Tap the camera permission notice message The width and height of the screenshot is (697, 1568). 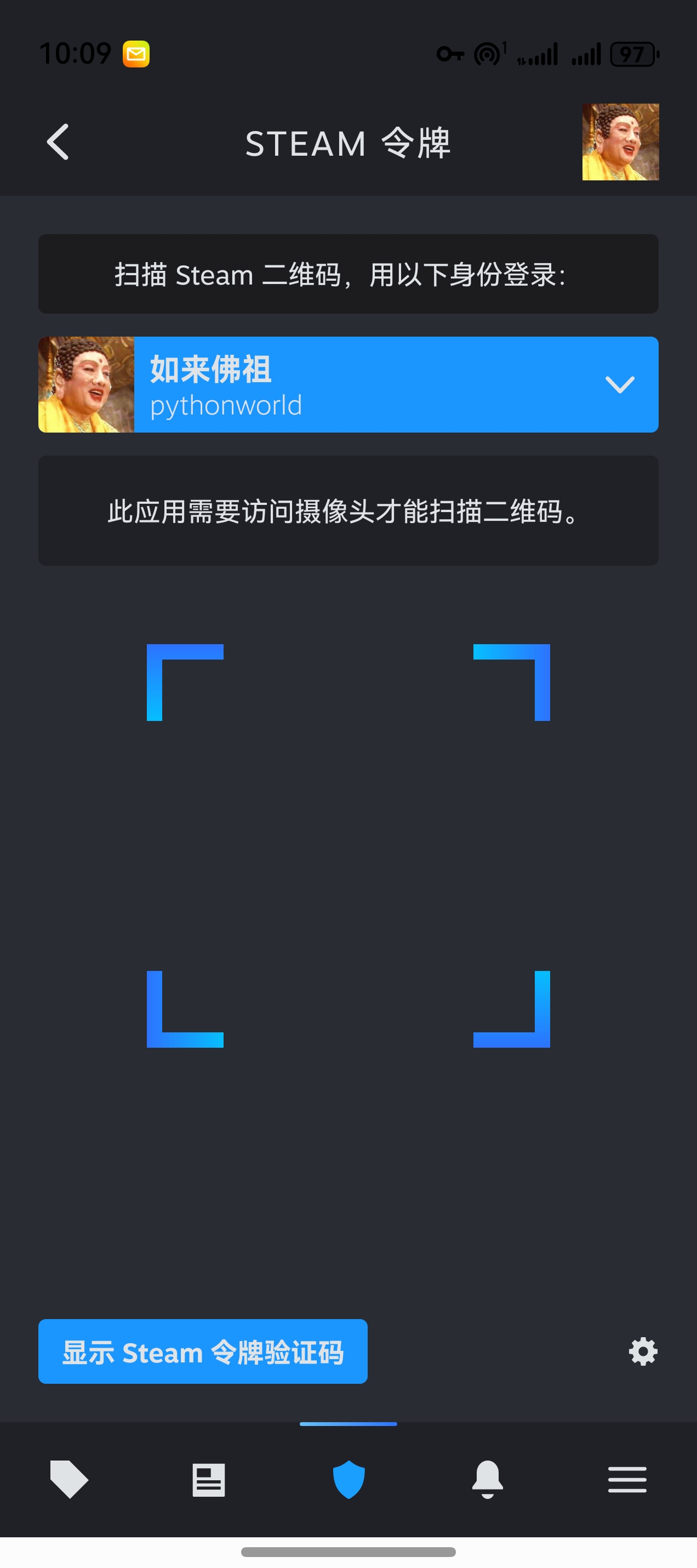pyautogui.click(x=348, y=512)
